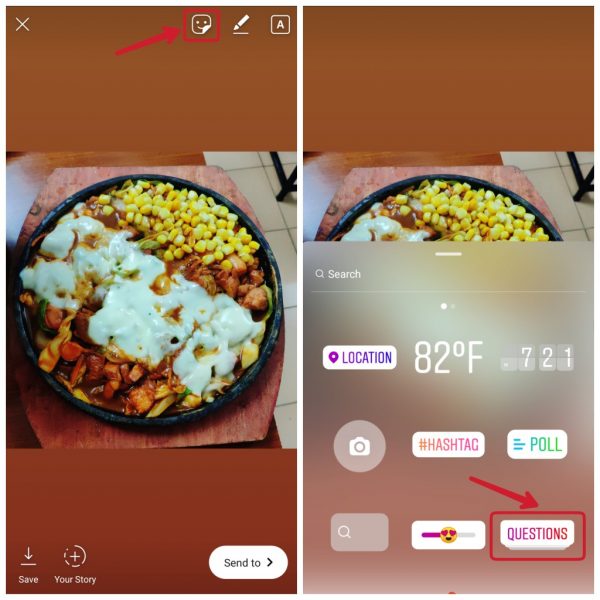
Task: Add the Location sticker
Action: pyautogui.click(x=359, y=357)
